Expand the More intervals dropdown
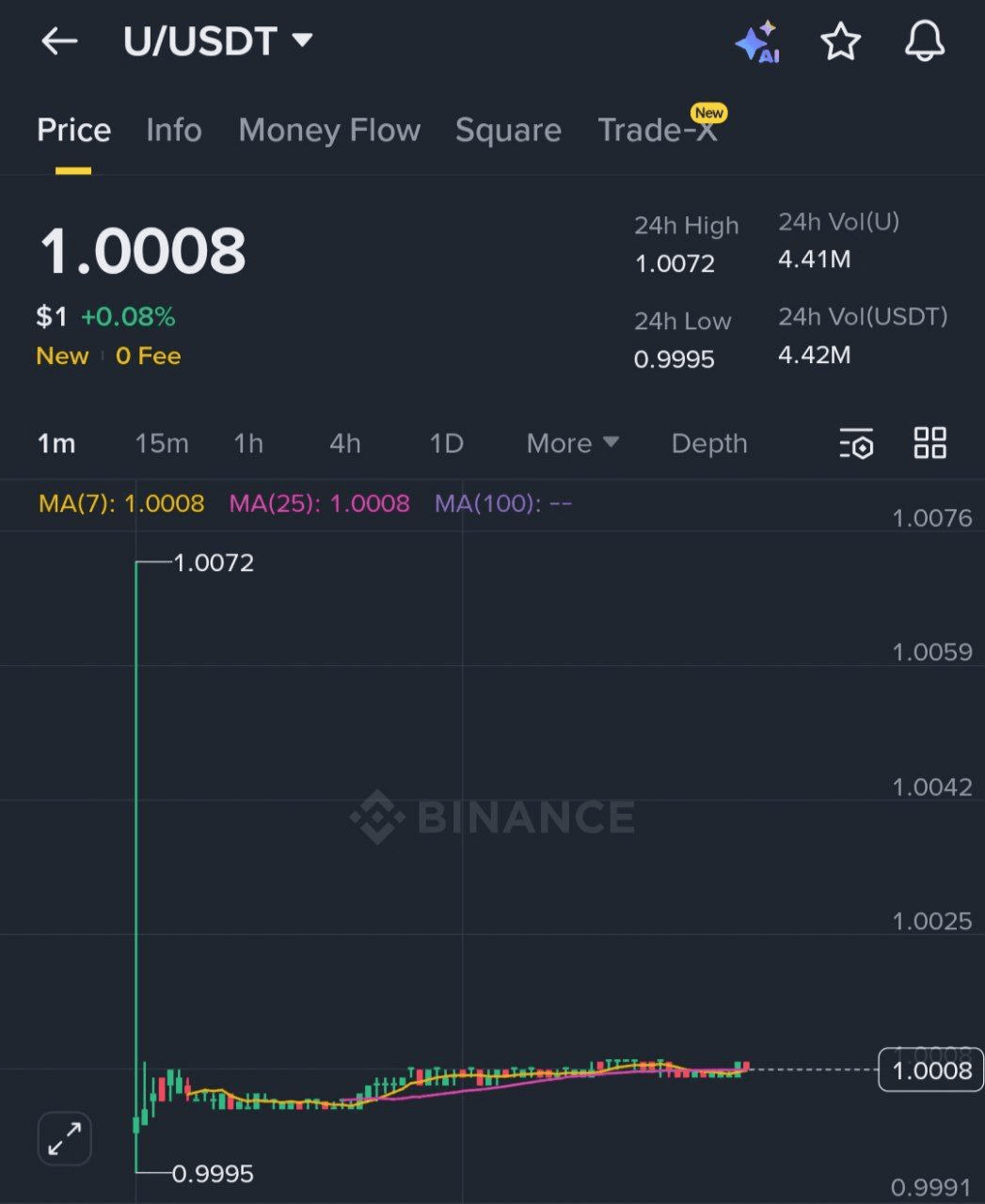The width and height of the screenshot is (985, 1204). click(x=572, y=443)
